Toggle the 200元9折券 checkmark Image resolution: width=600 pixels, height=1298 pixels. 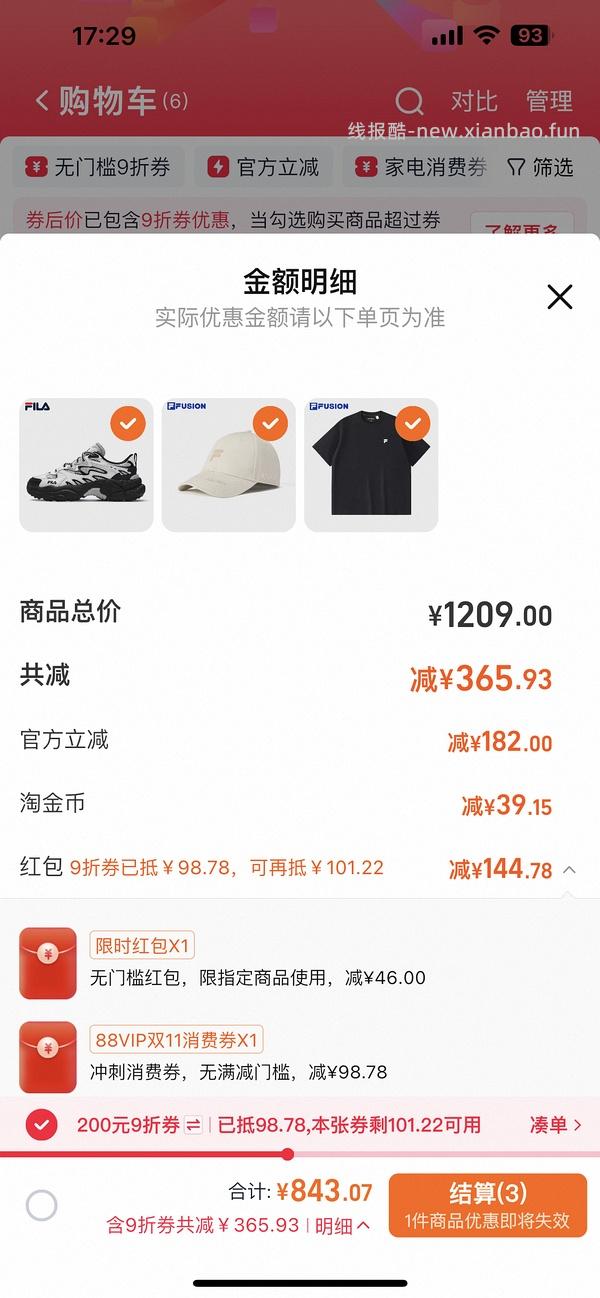(41, 1125)
